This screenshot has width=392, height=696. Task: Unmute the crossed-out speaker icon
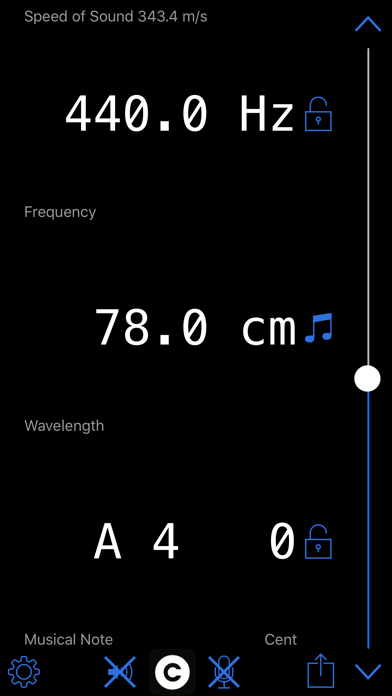coord(120,672)
